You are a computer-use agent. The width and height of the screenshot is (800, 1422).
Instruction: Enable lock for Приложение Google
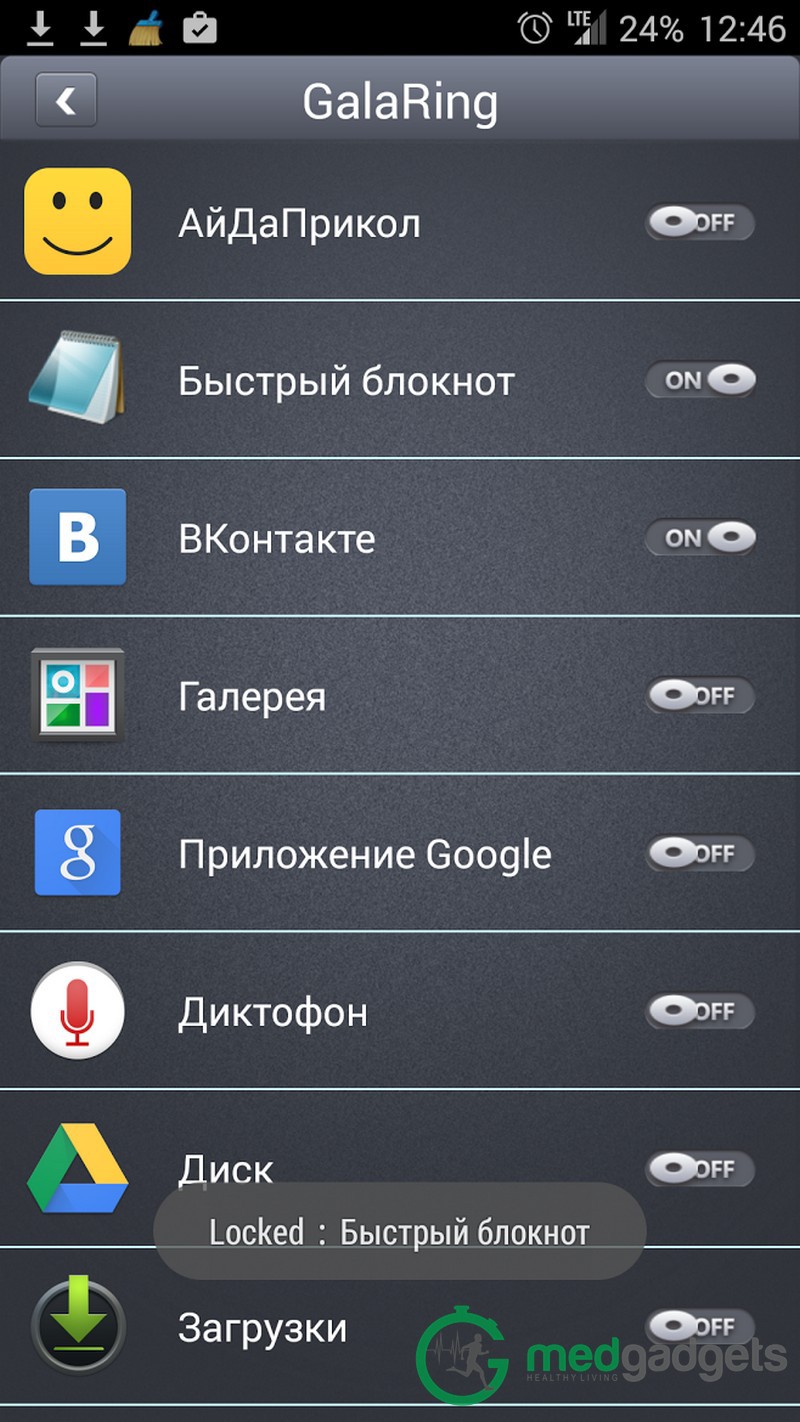700,853
